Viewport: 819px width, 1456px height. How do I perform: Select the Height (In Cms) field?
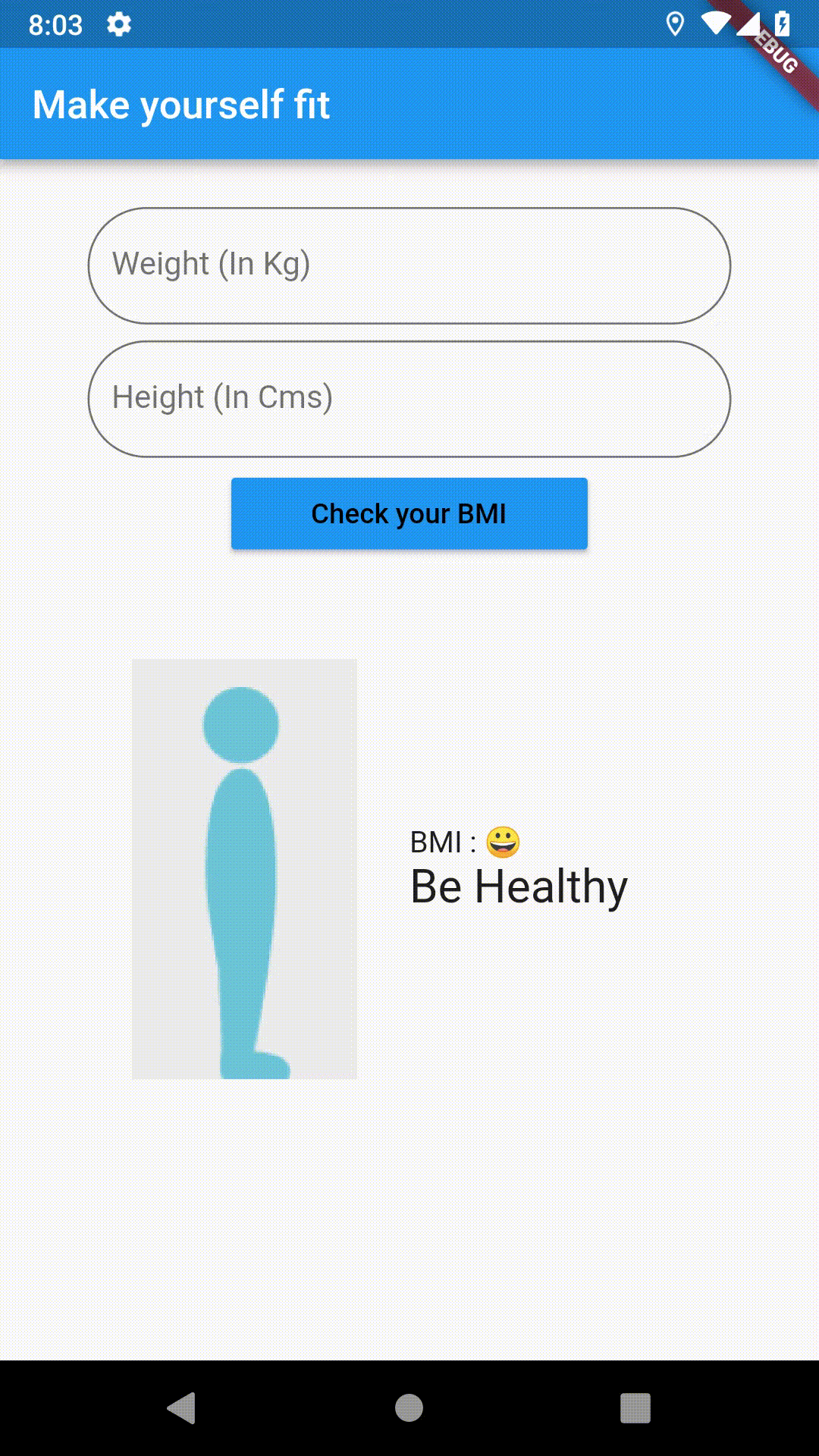(409, 399)
